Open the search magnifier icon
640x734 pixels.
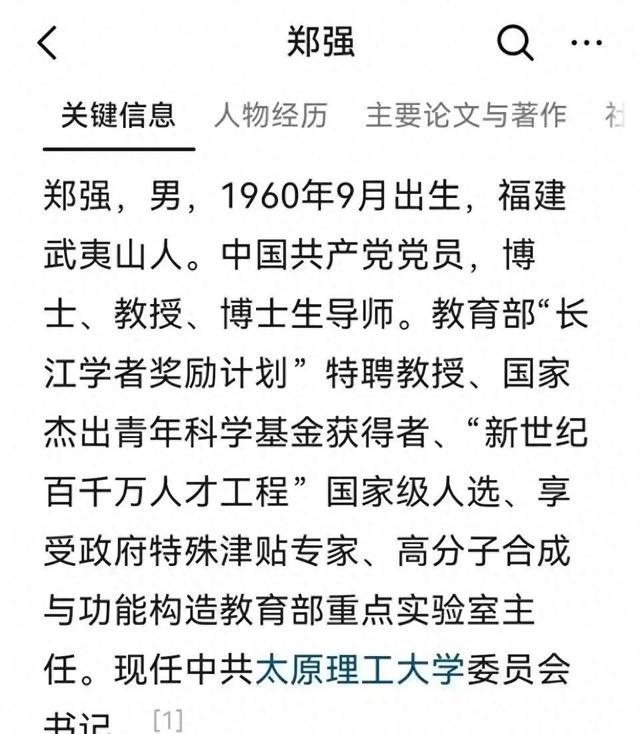coord(515,43)
